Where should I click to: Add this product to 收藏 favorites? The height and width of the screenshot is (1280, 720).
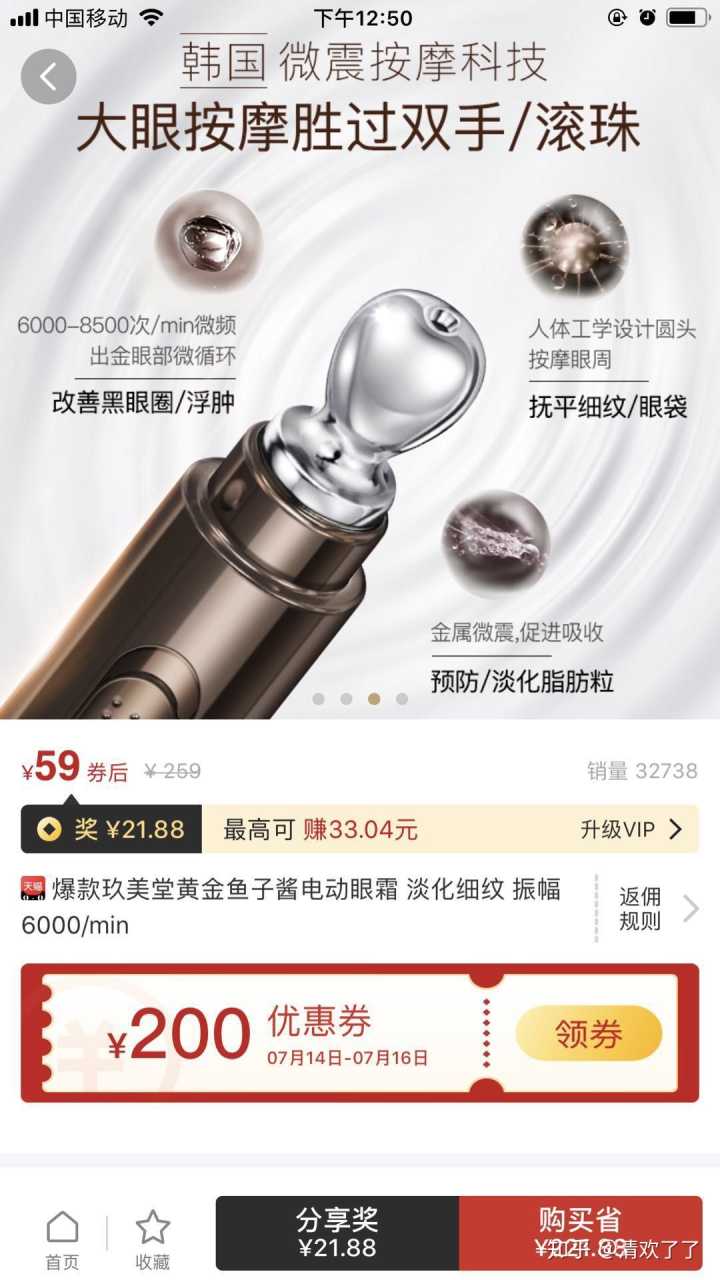click(x=153, y=1240)
